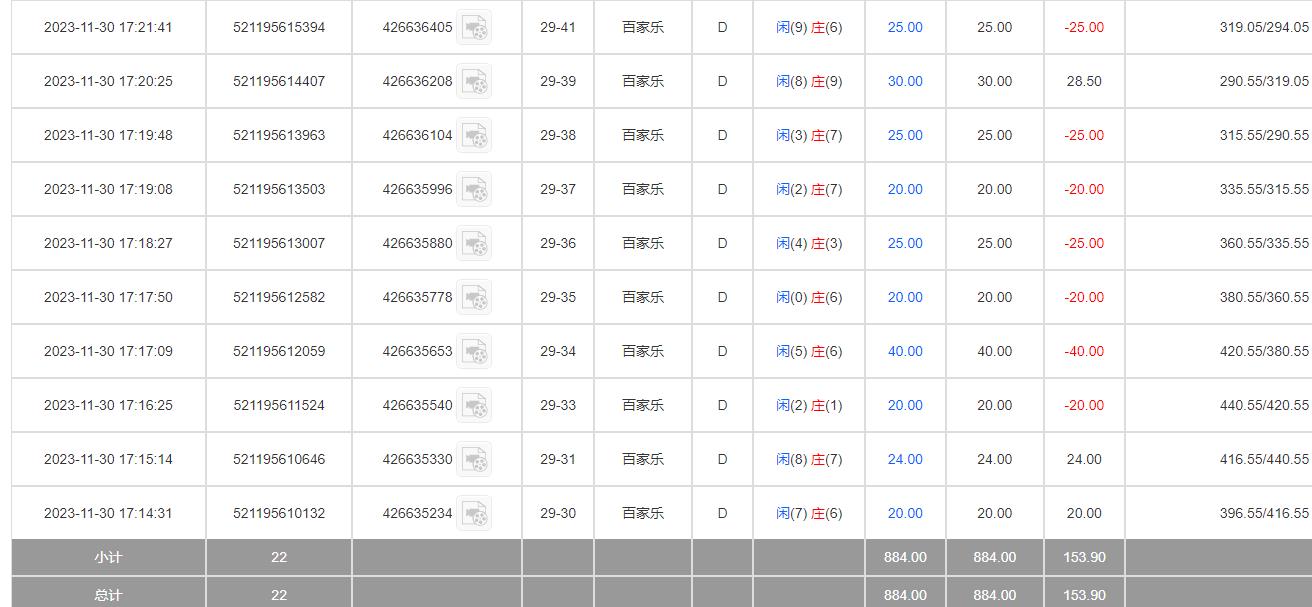The height and width of the screenshot is (607, 1312).
Task: Tap the replay icon next to 426635778
Action: click(474, 298)
